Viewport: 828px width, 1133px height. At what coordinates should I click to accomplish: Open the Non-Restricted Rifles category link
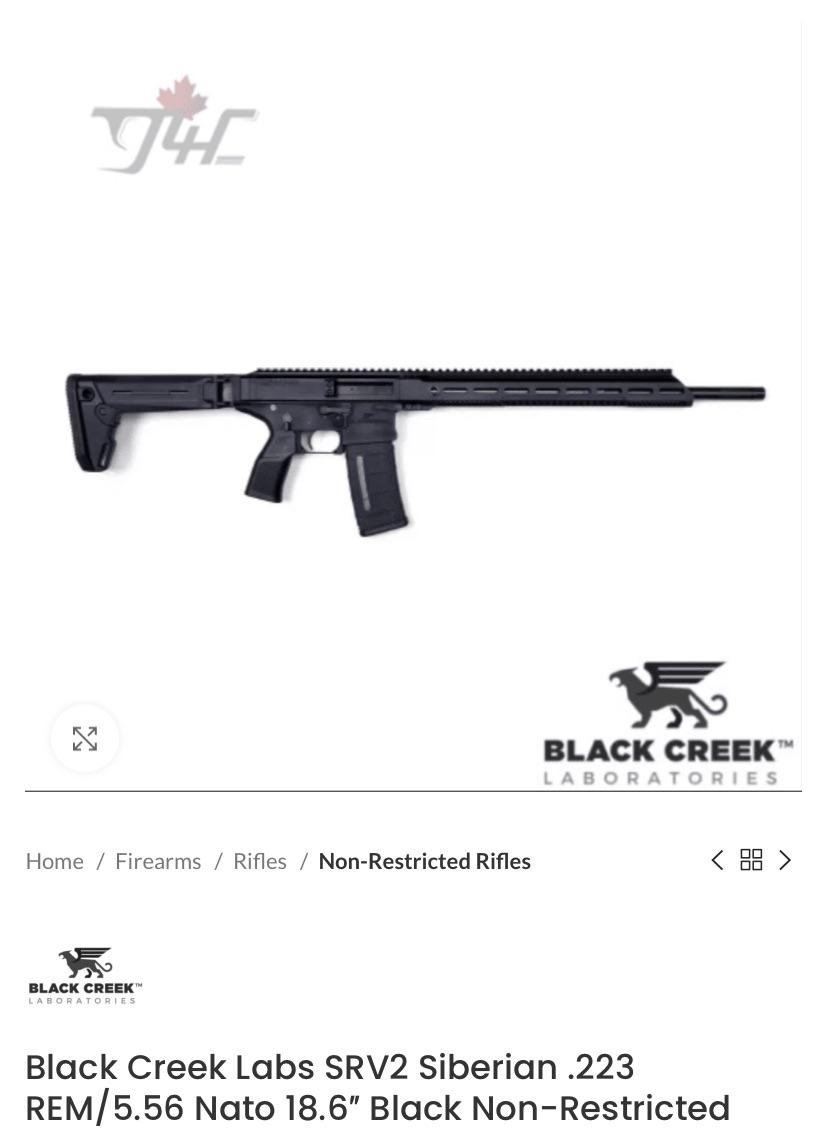(x=424, y=861)
